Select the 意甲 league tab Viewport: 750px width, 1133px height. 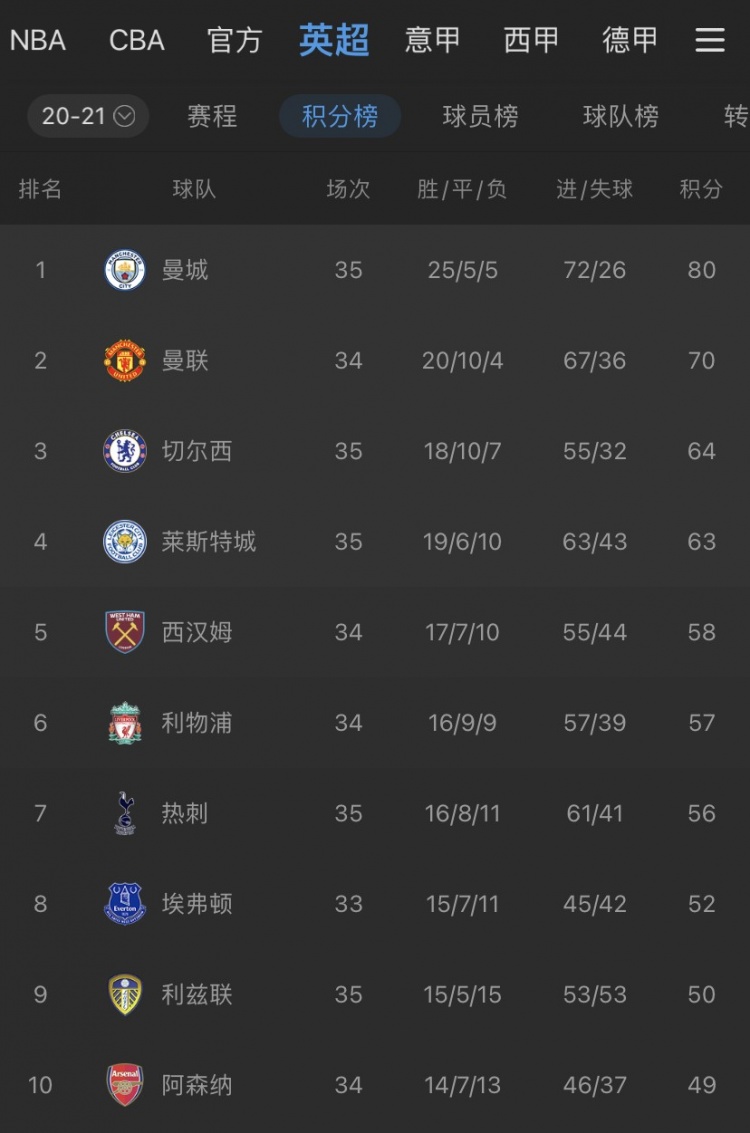(x=432, y=40)
